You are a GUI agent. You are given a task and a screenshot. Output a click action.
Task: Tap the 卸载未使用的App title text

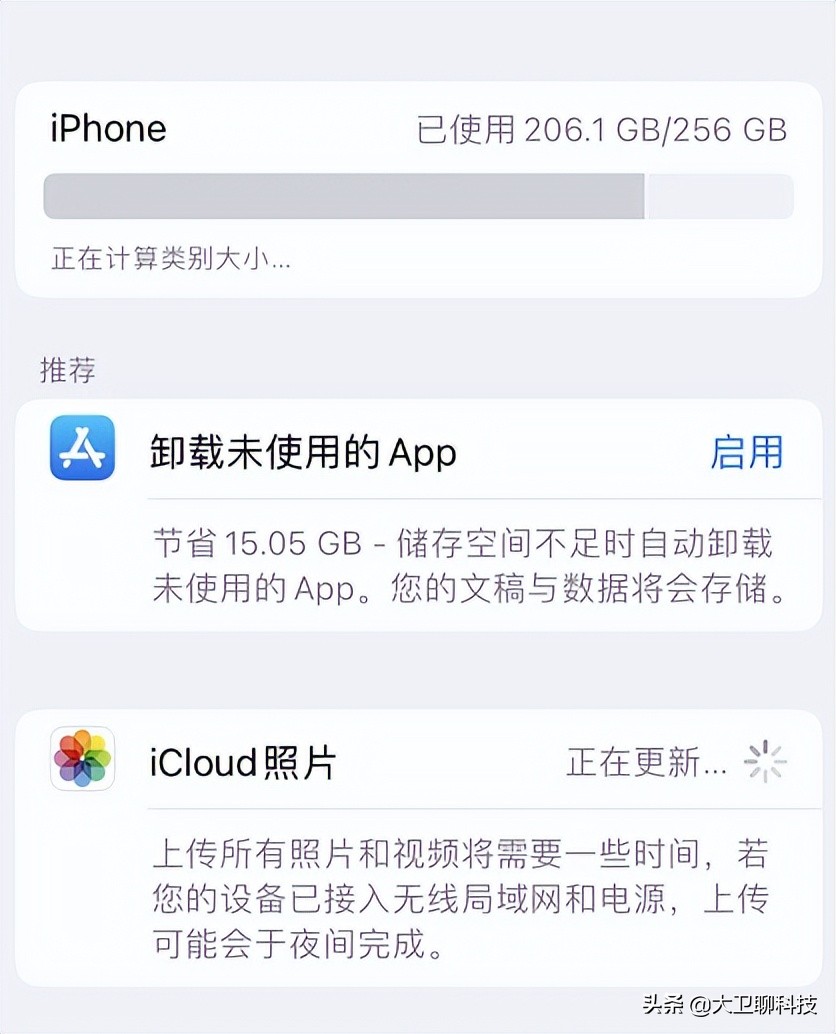click(x=302, y=452)
